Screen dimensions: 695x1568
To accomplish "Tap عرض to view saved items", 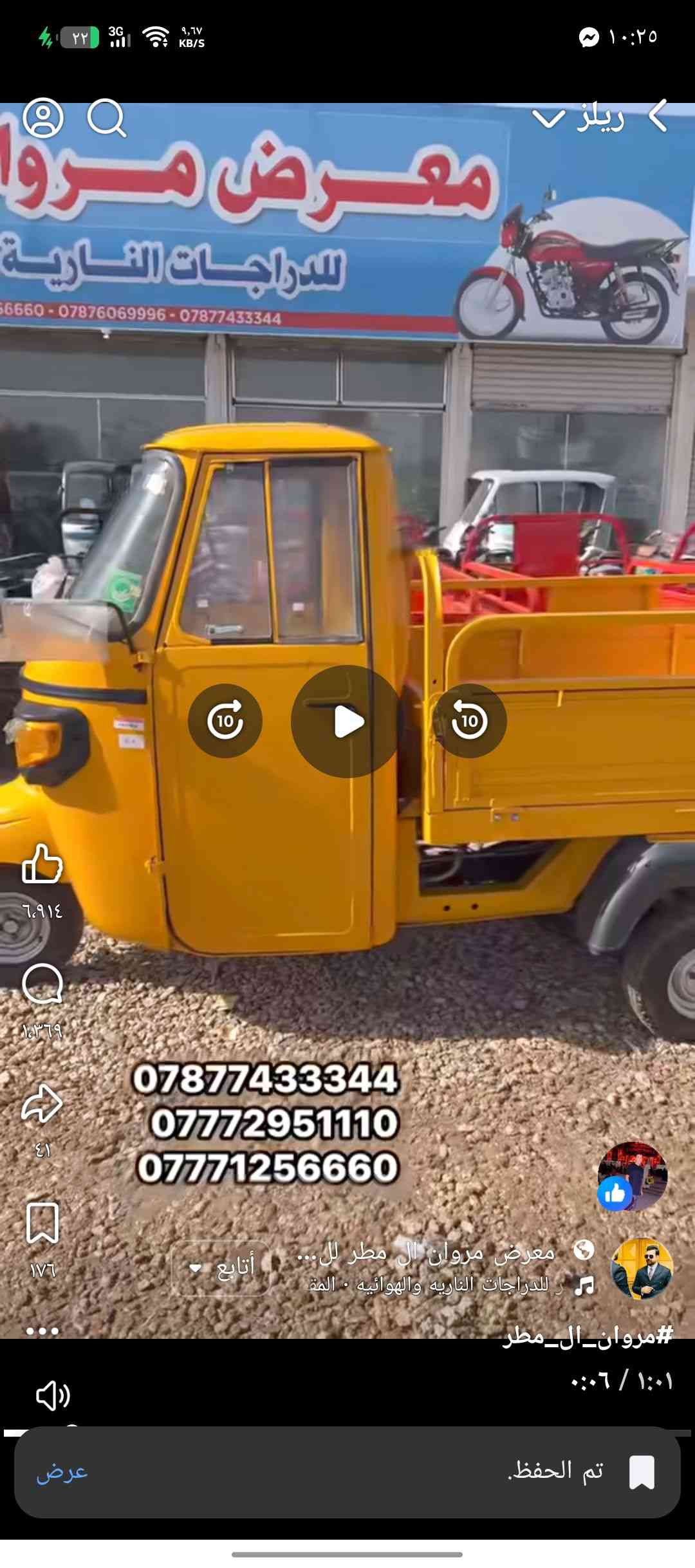I will 62,1471.
